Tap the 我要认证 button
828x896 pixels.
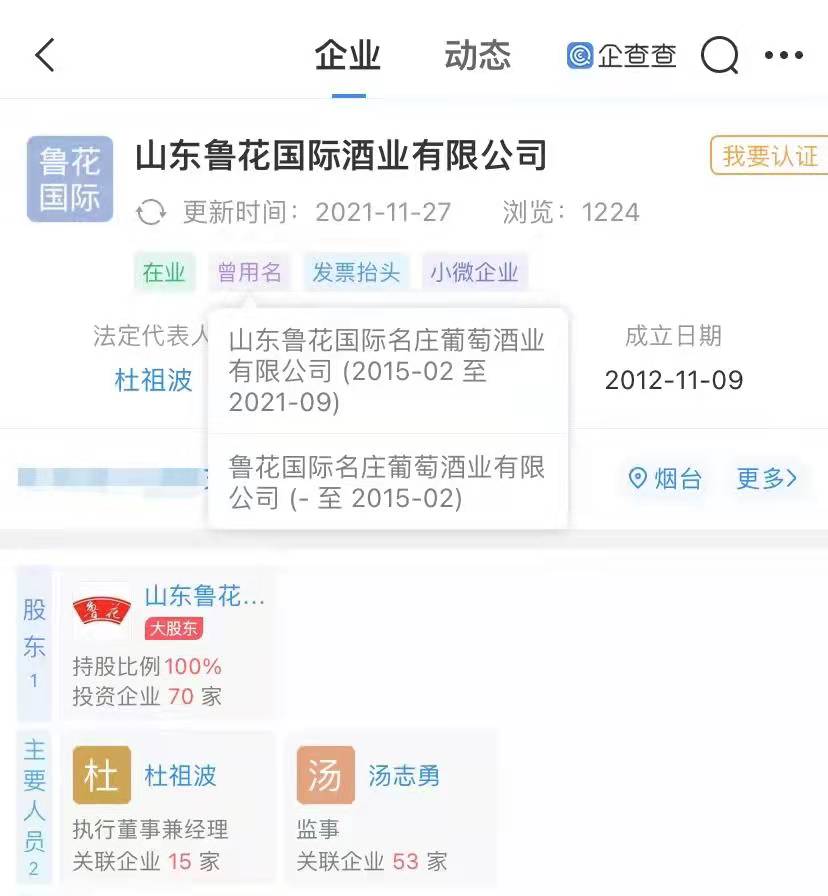769,156
